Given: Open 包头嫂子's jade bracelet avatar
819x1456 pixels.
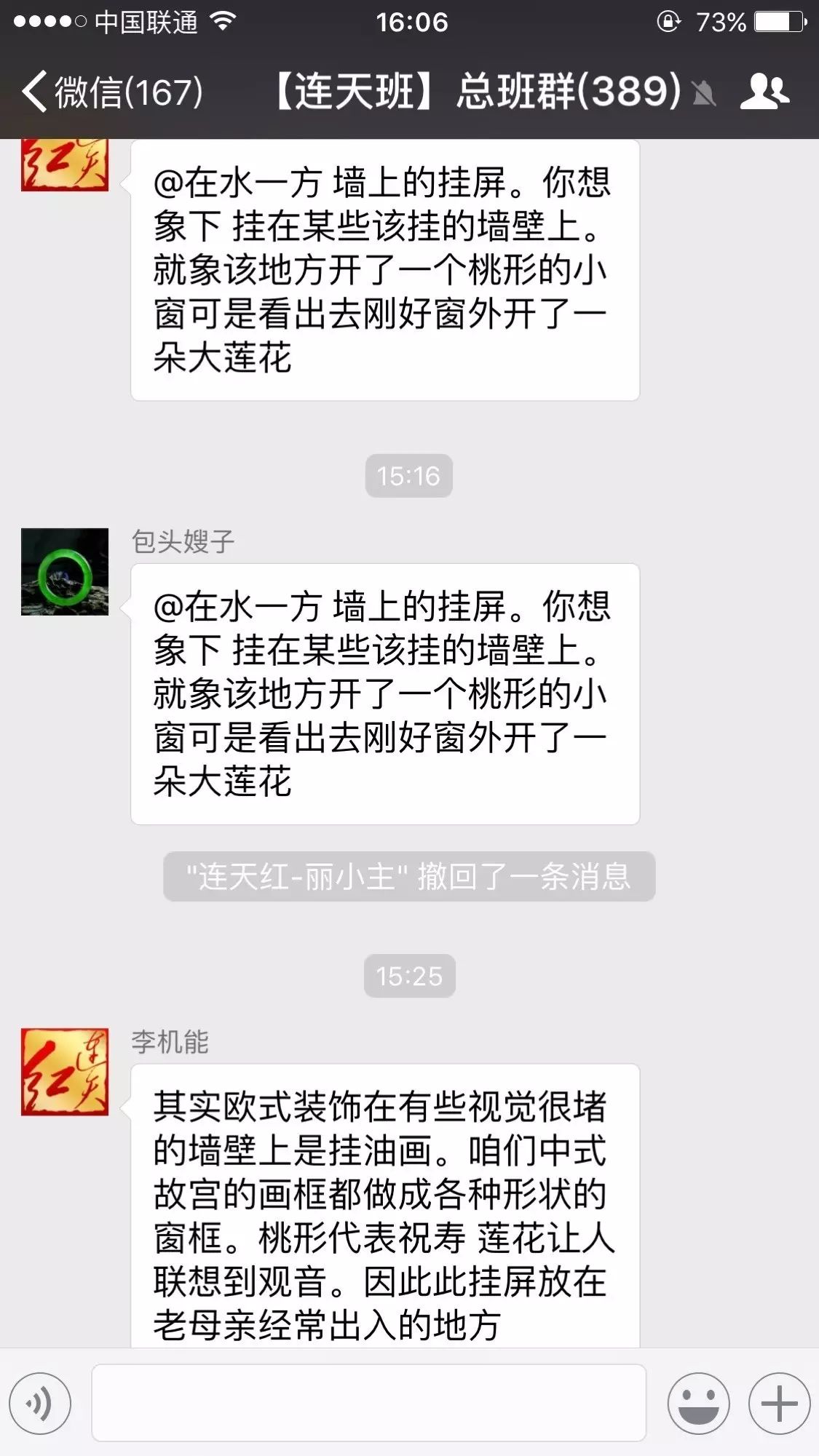Looking at the screenshot, I should click(x=65, y=571).
